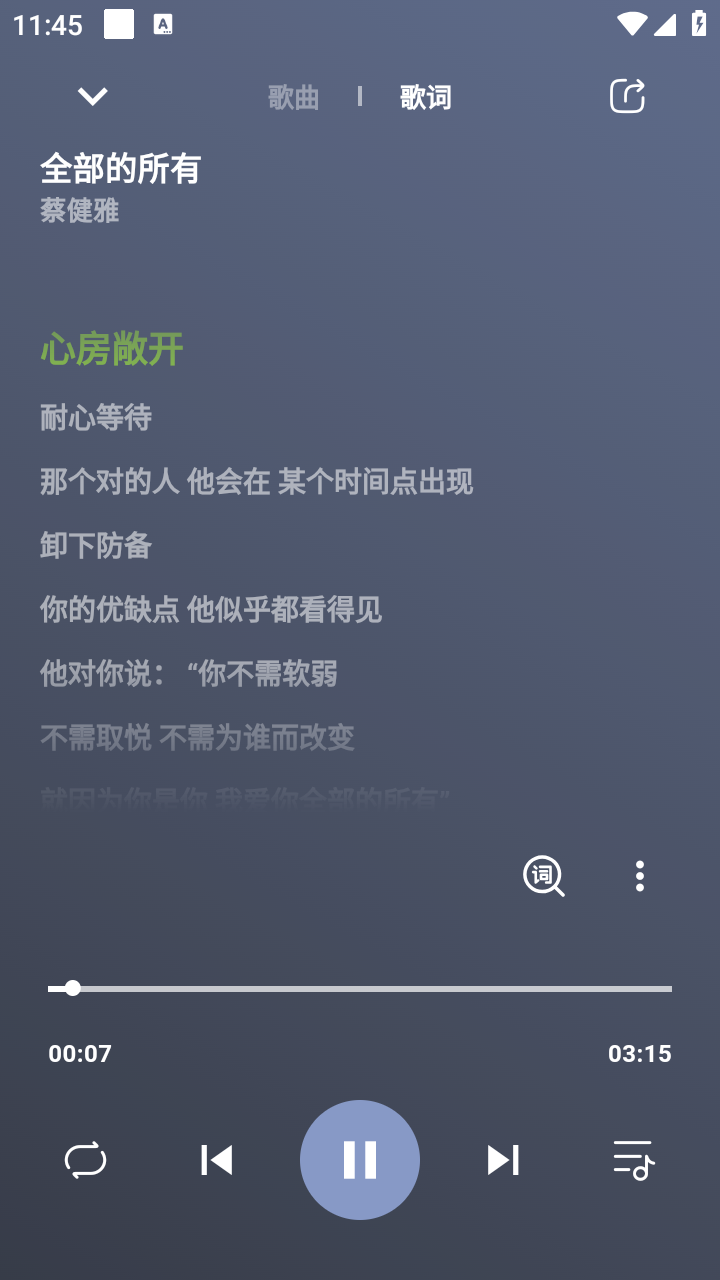720x1280 pixels.
Task: Tap the song title 全部的所有
Action: tap(119, 169)
